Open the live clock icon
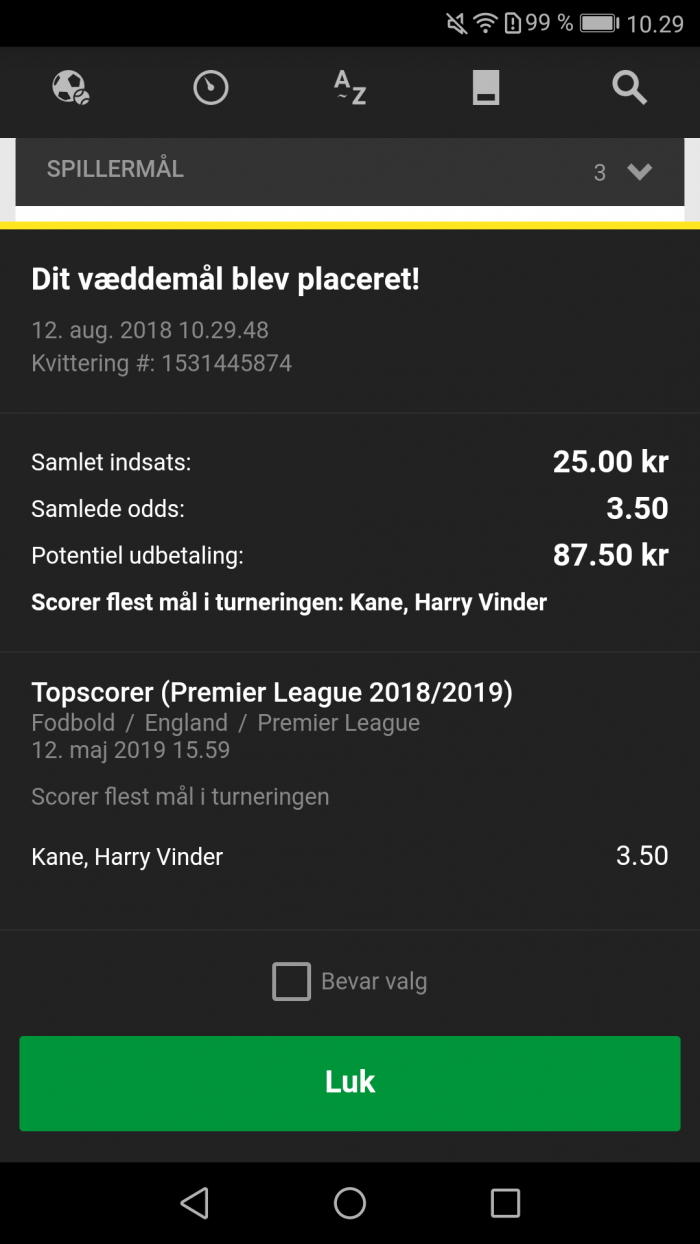 click(211, 89)
